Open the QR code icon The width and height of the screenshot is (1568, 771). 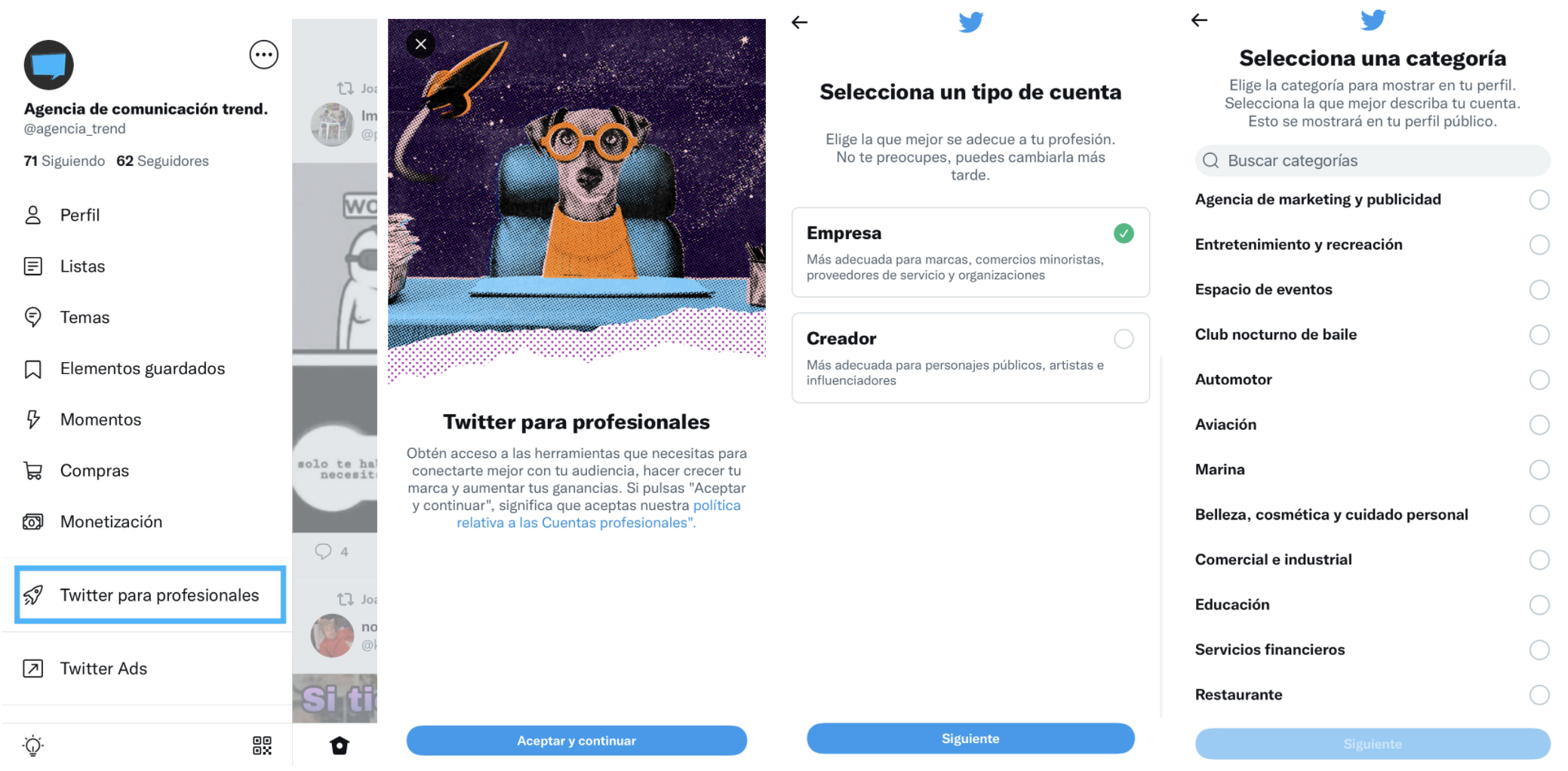pos(262,745)
